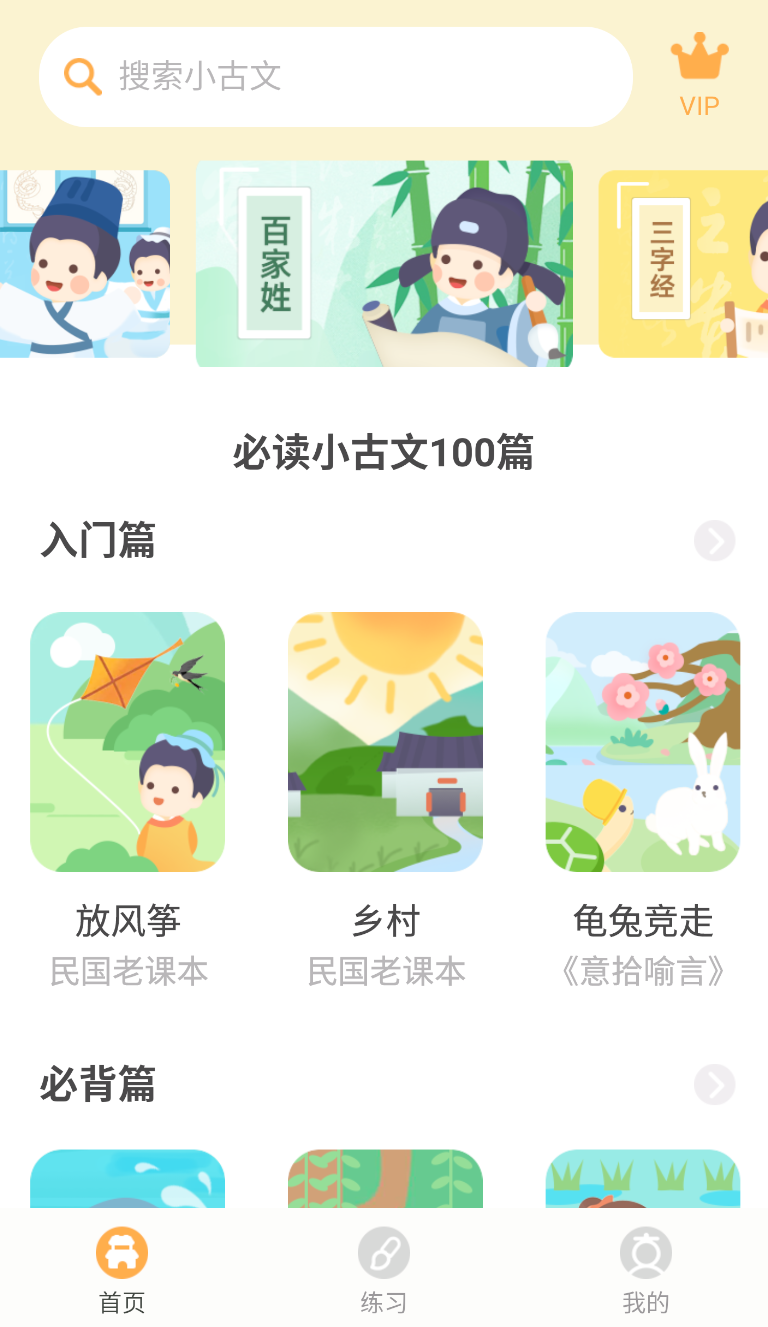The width and height of the screenshot is (768, 1327).
Task: Switch to the 首页 tab
Action: tap(122, 1271)
